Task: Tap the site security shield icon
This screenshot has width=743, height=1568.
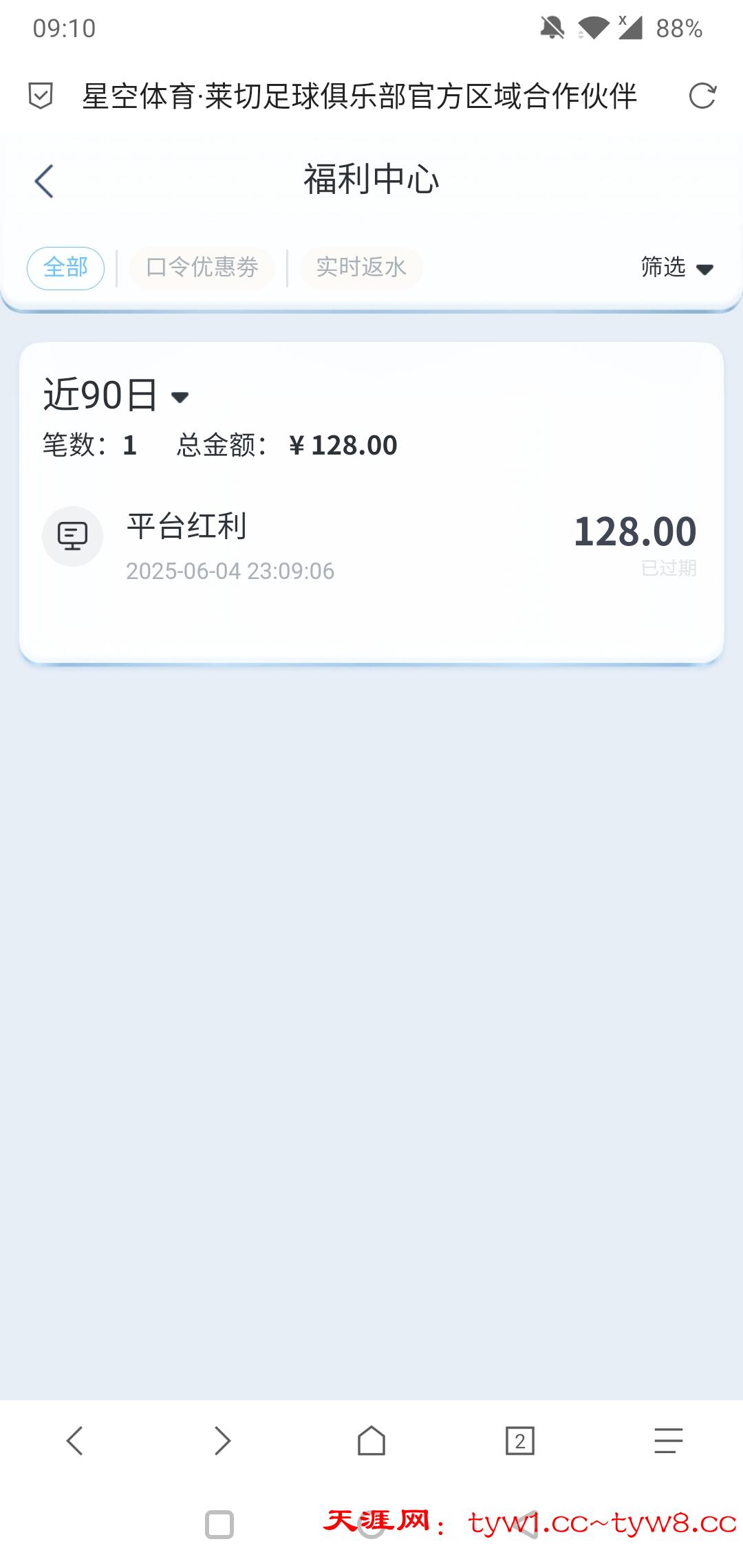Action: tap(41, 96)
